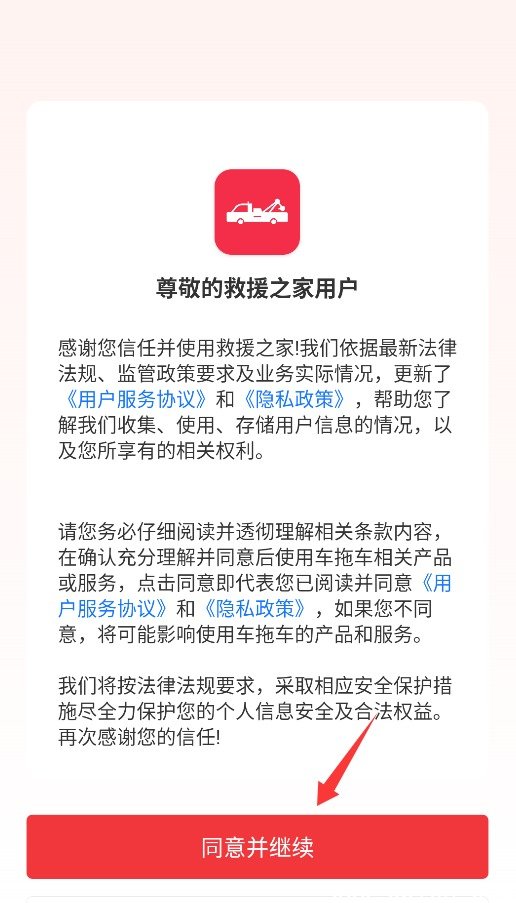Screen dimensions: 516x903
Task: Open 《用户服务协议》 link in first paragraph
Action: pos(134,399)
